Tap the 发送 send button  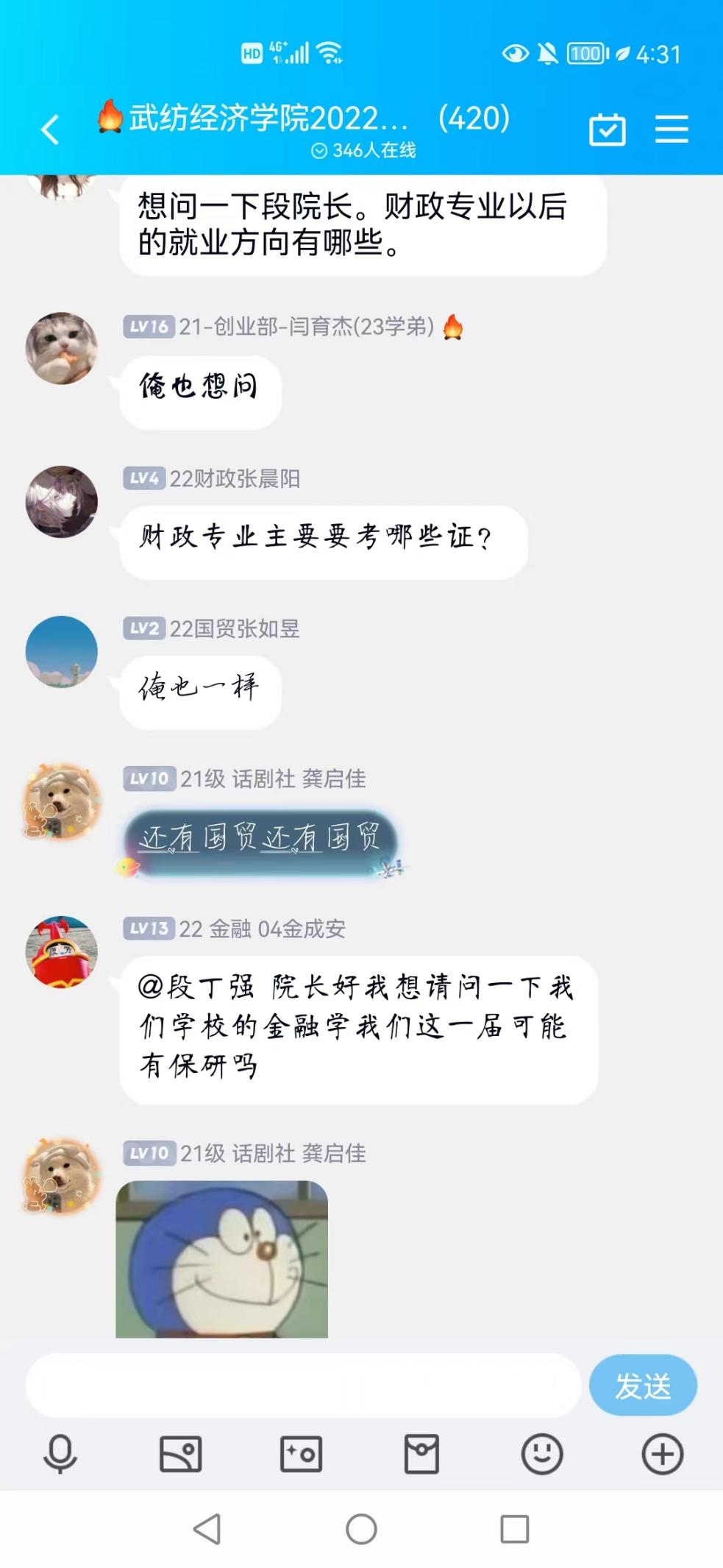point(643,1385)
